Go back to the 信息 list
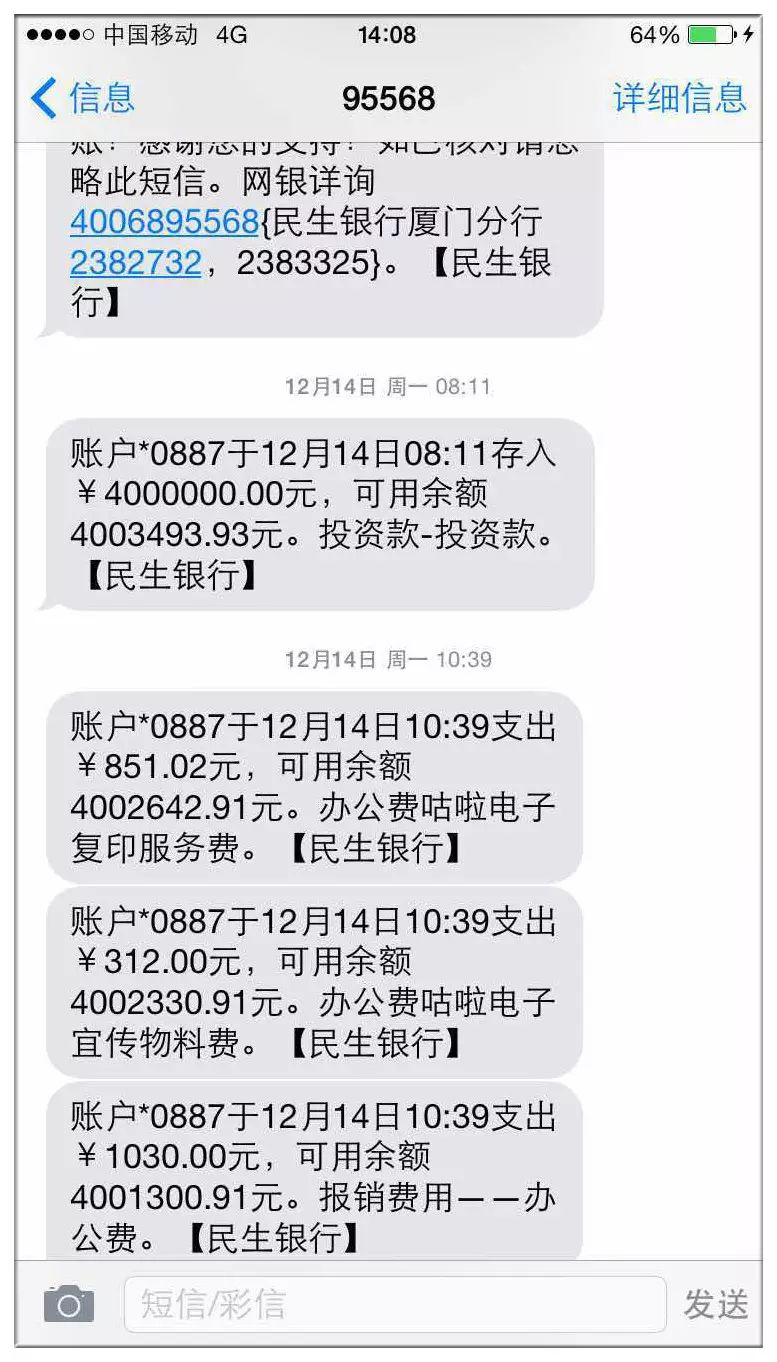Image resolution: width=777 pixels, height=1362 pixels. tap(82, 98)
